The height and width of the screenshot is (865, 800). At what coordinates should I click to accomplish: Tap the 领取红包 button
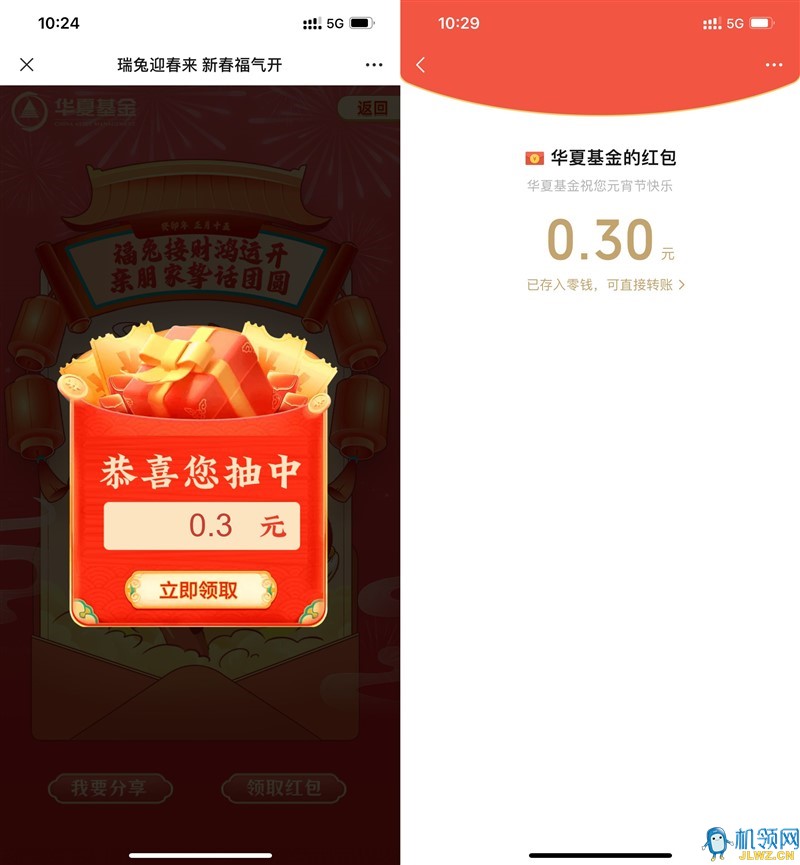click(x=284, y=788)
